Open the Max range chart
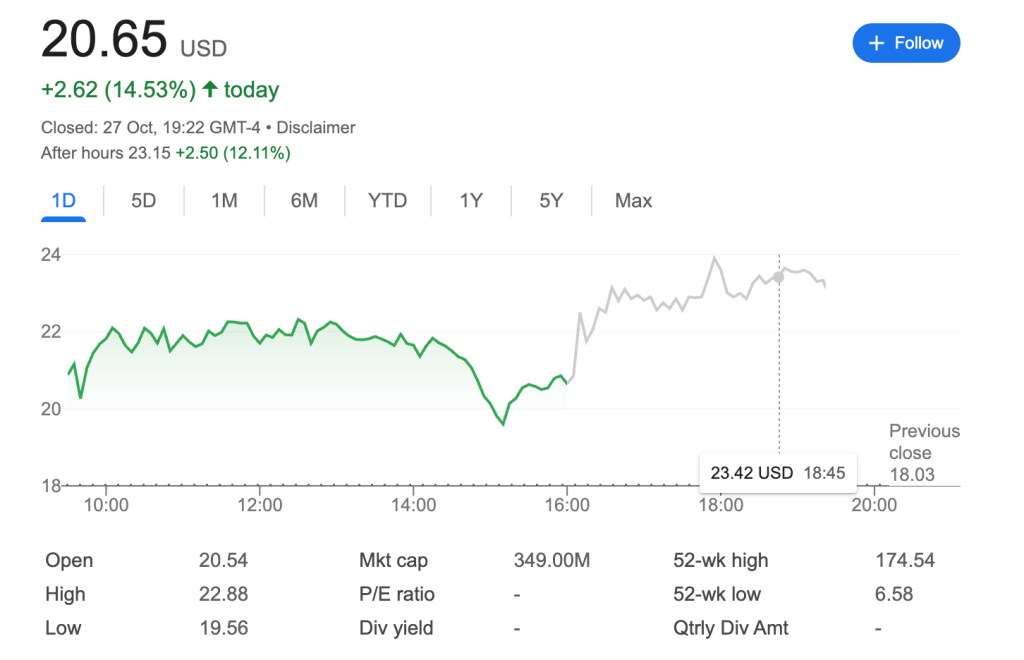The height and width of the screenshot is (660, 1024). pyautogui.click(x=633, y=201)
